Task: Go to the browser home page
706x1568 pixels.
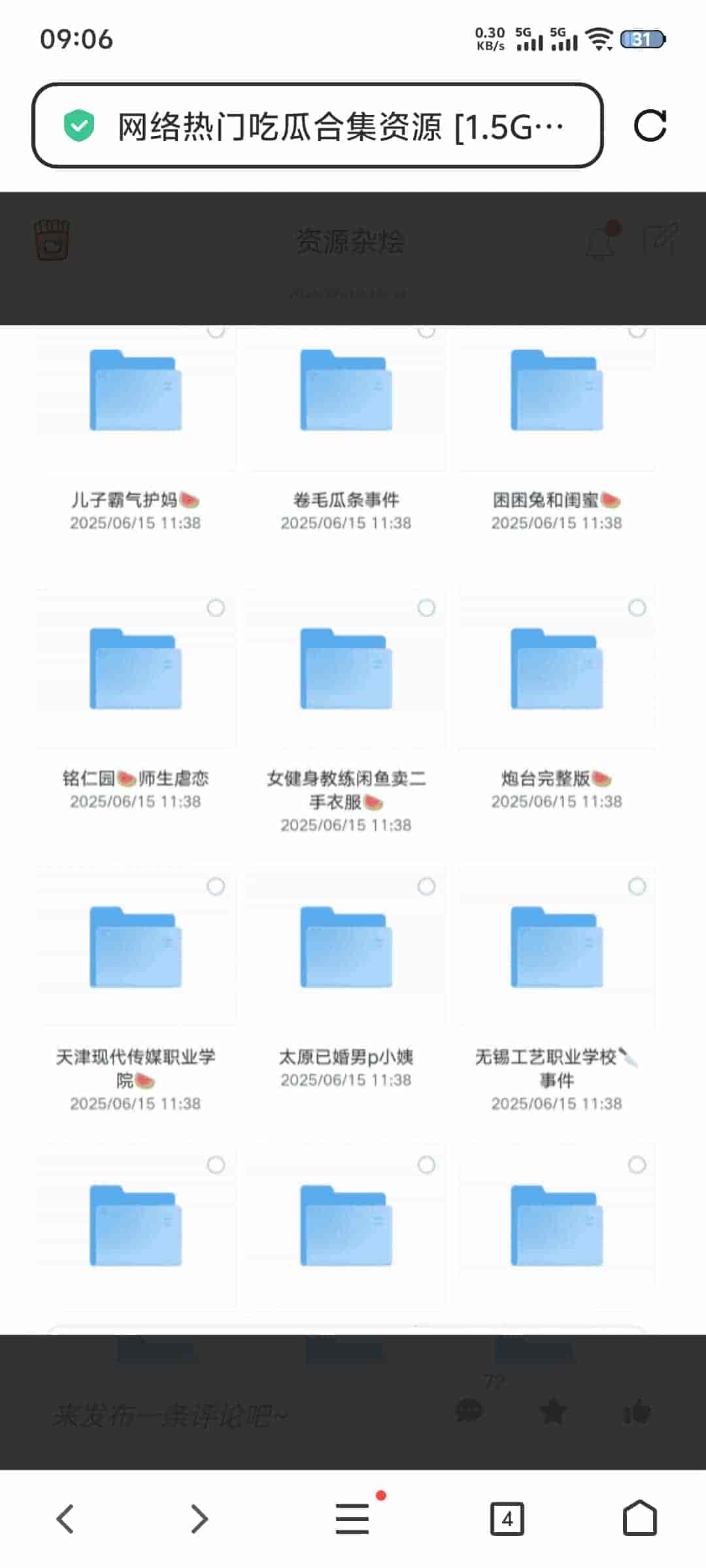Action: [x=639, y=1518]
